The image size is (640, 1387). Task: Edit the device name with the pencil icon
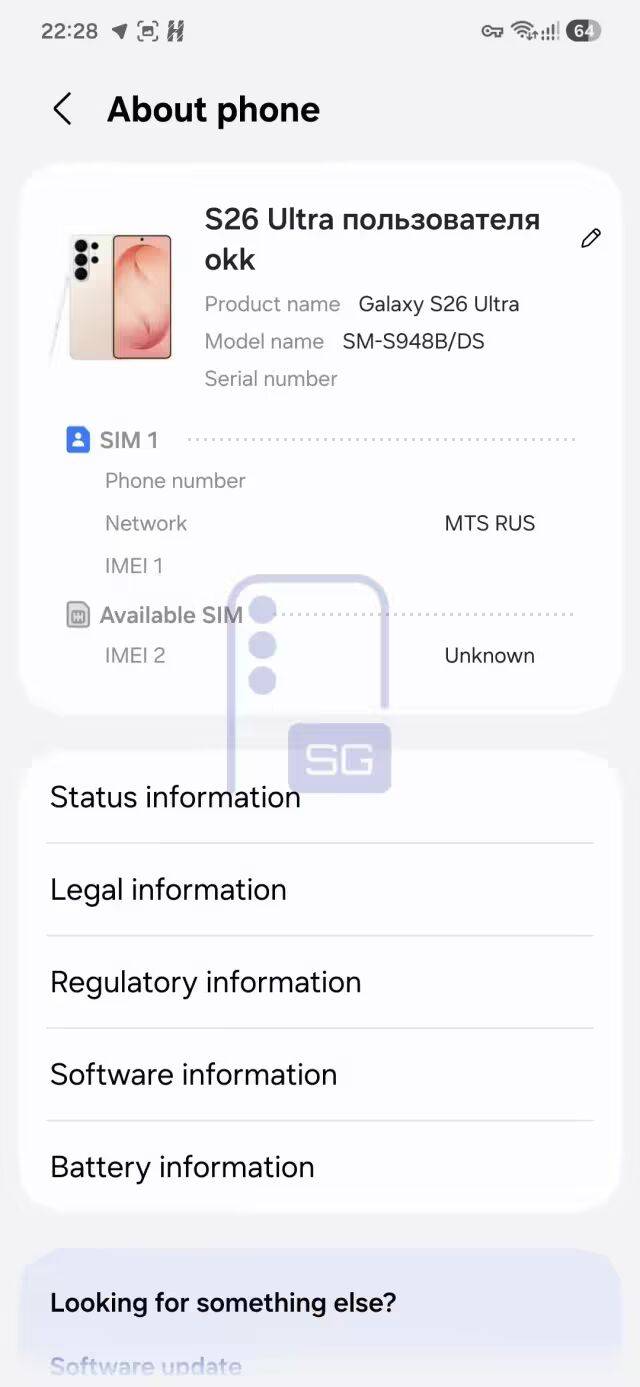coord(591,238)
